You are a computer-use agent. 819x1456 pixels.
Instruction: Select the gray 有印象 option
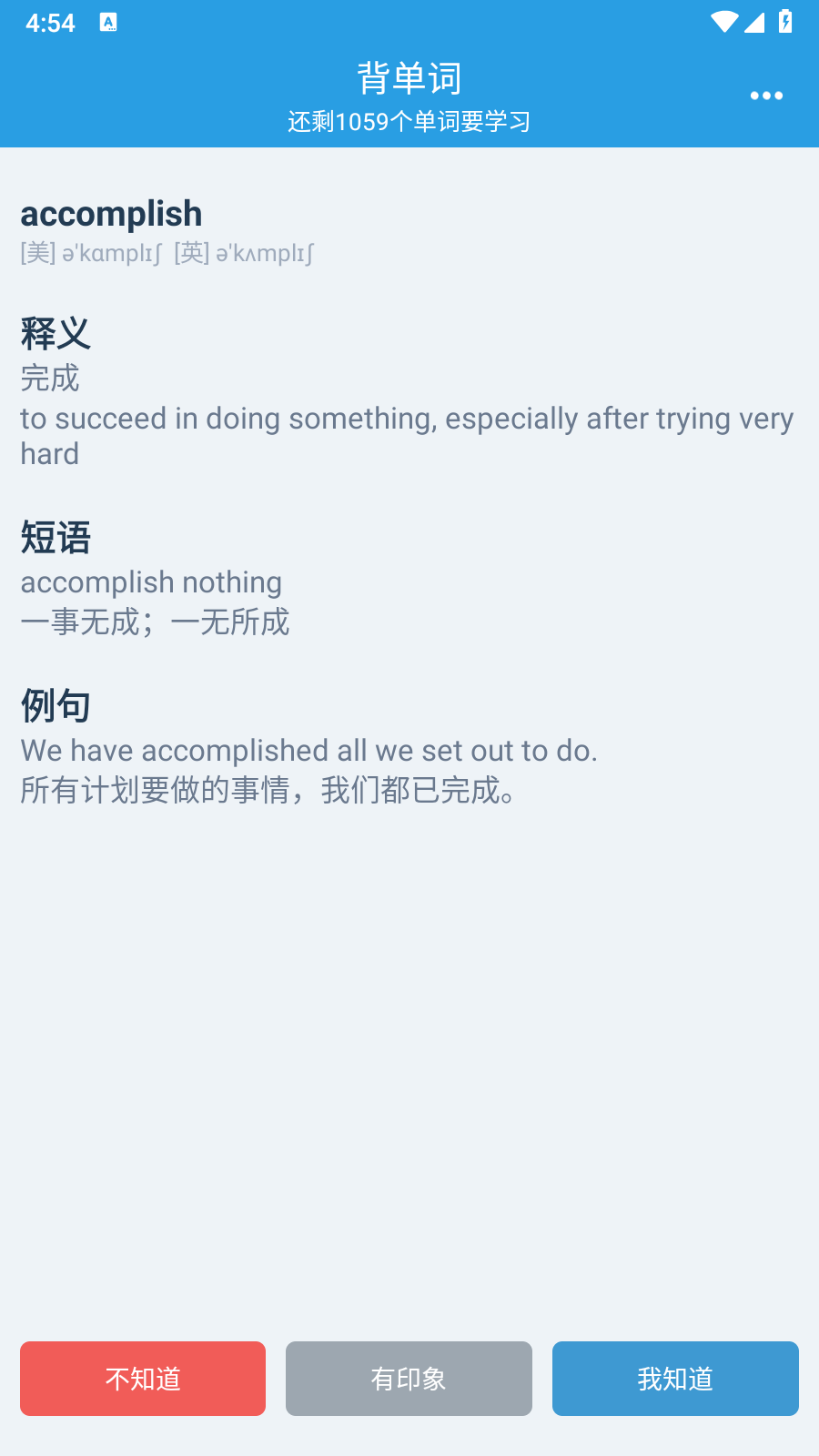(x=409, y=1378)
